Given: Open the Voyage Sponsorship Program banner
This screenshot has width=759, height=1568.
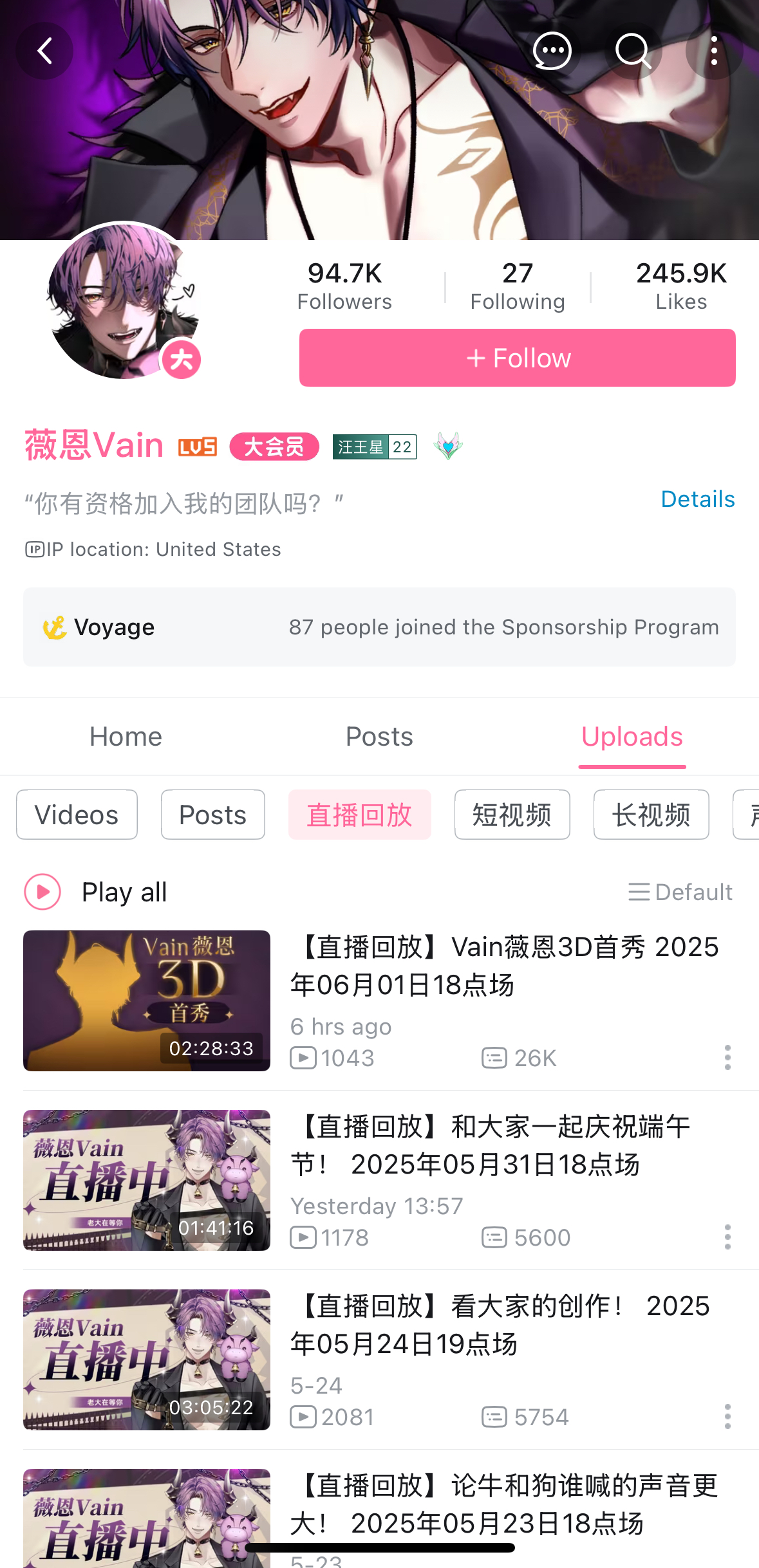Looking at the screenshot, I should click(x=379, y=627).
